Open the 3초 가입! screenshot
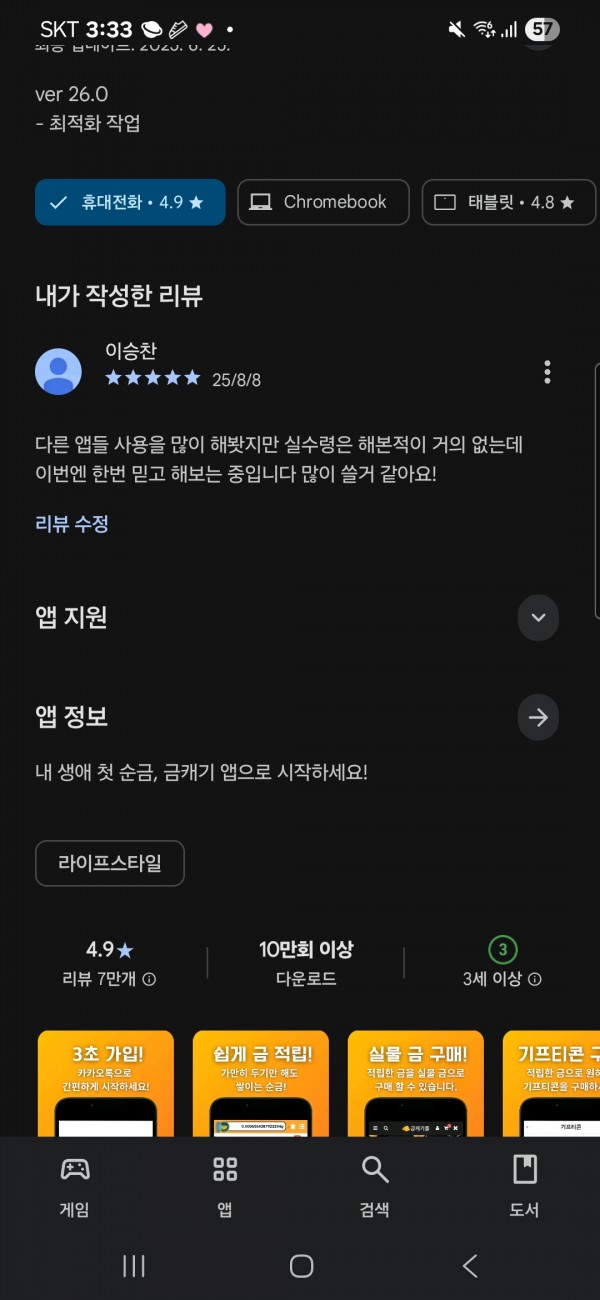The height and width of the screenshot is (1300, 600). pos(105,1084)
